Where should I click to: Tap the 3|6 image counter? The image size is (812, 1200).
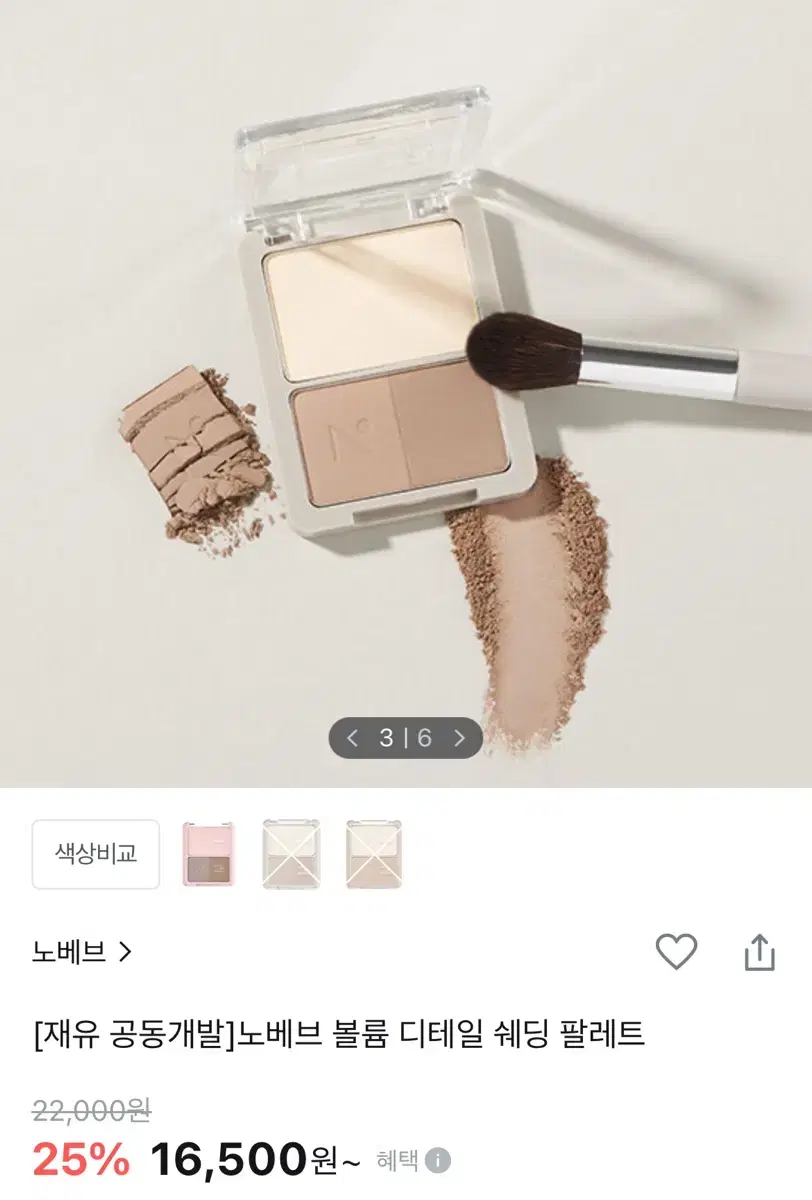pos(406,737)
